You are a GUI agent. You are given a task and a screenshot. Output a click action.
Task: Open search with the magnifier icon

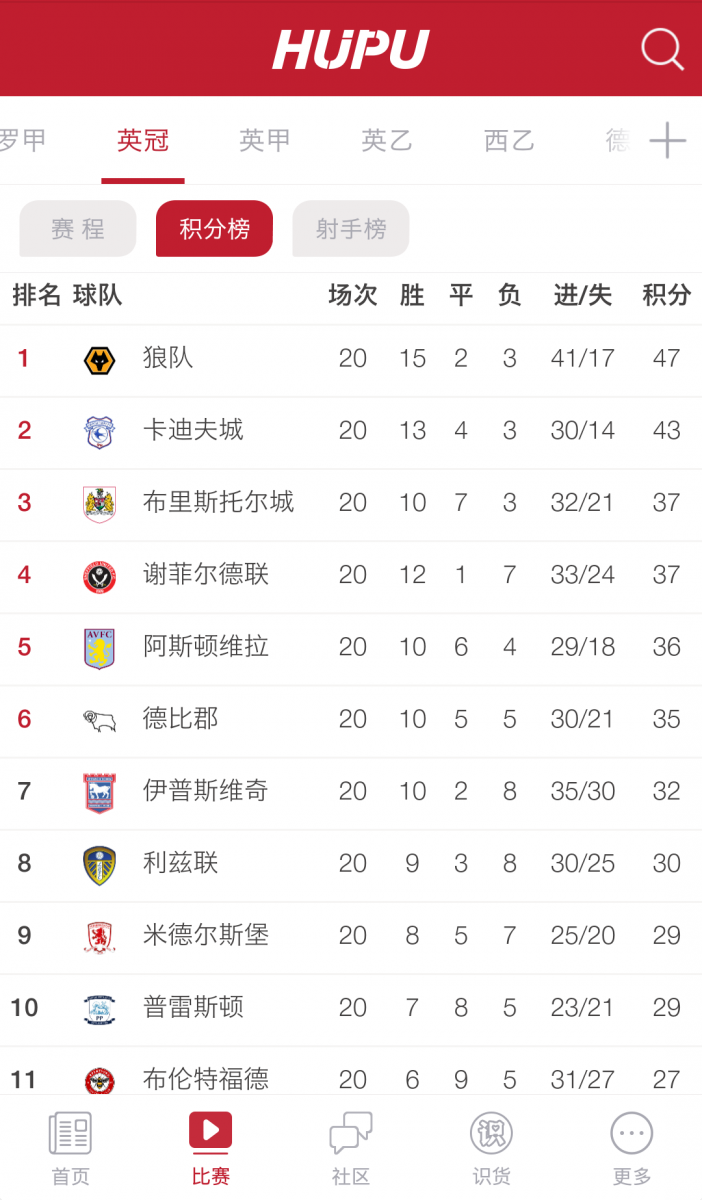pos(662,48)
